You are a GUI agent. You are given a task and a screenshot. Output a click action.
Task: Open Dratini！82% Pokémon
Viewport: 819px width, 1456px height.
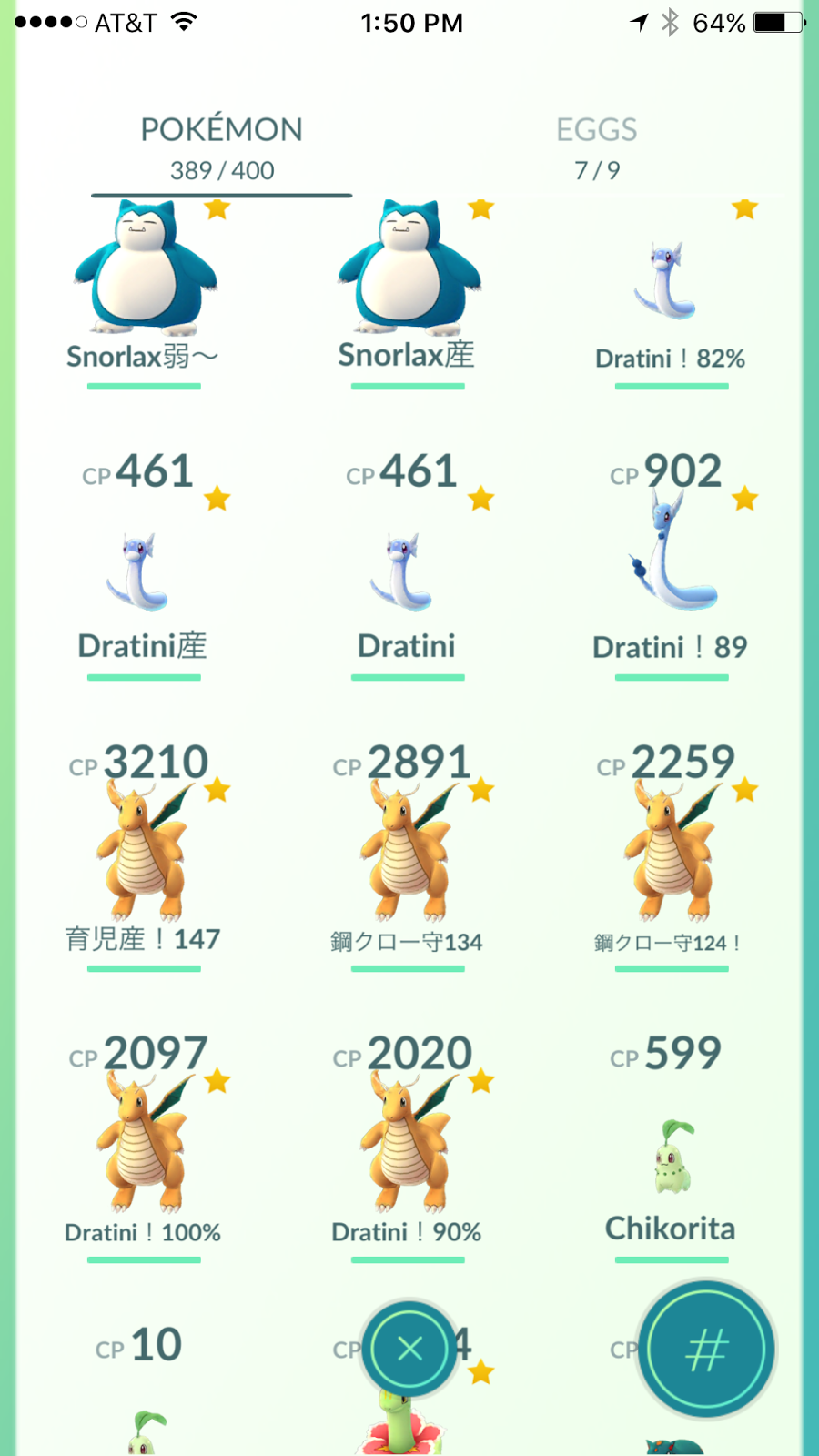pyautogui.click(x=671, y=291)
